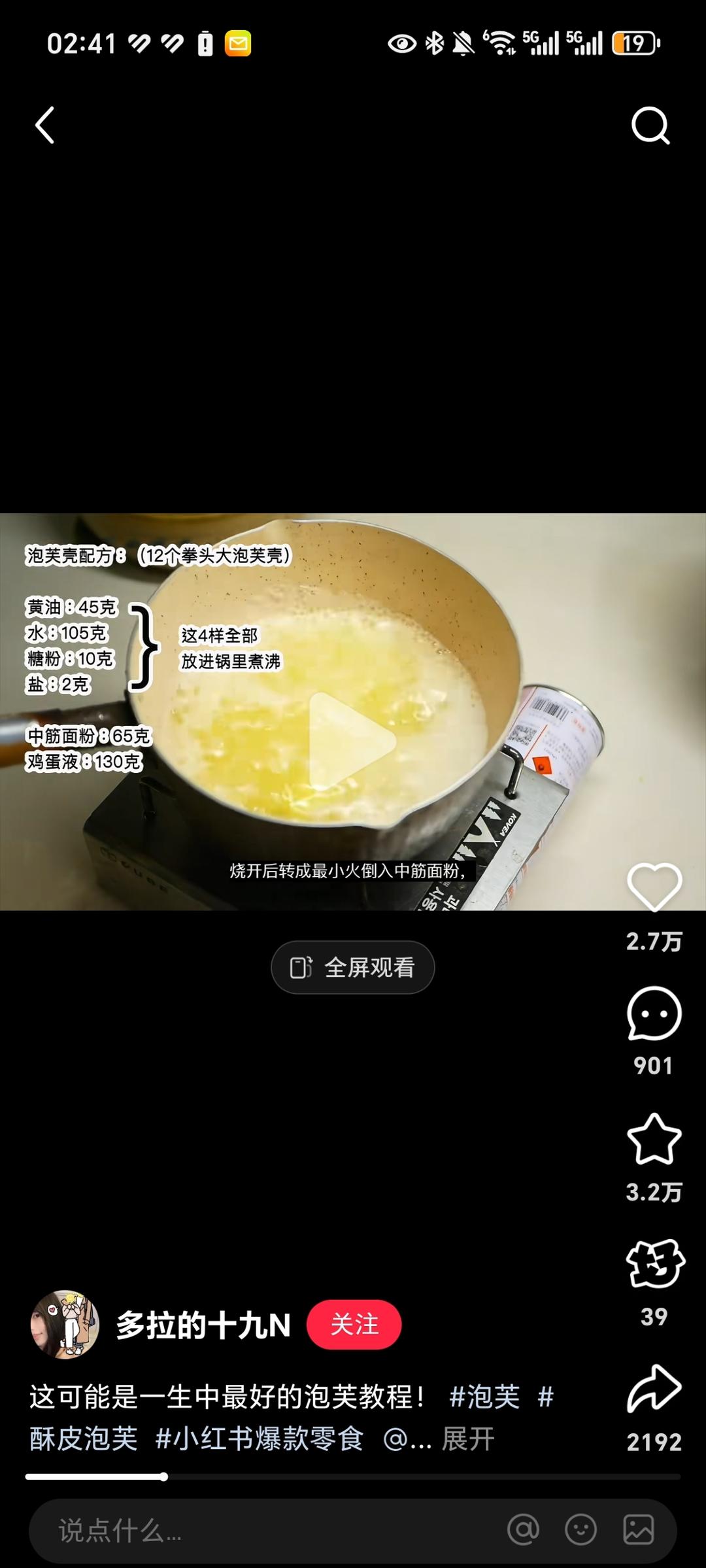Attach a picture to the comment
Viewport: 706px width, 1568px height.
click(x=638, y=1530)
